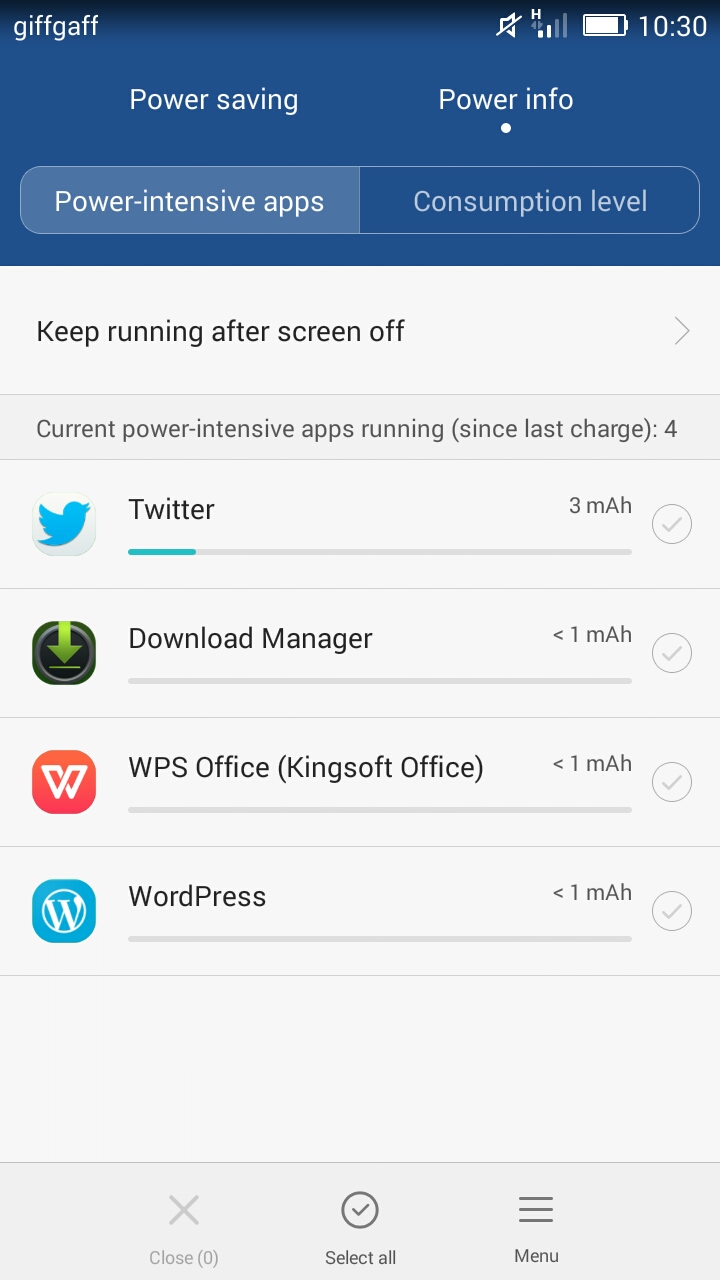
Task: Switch to the Power saving tab
Action: point(214,100)
